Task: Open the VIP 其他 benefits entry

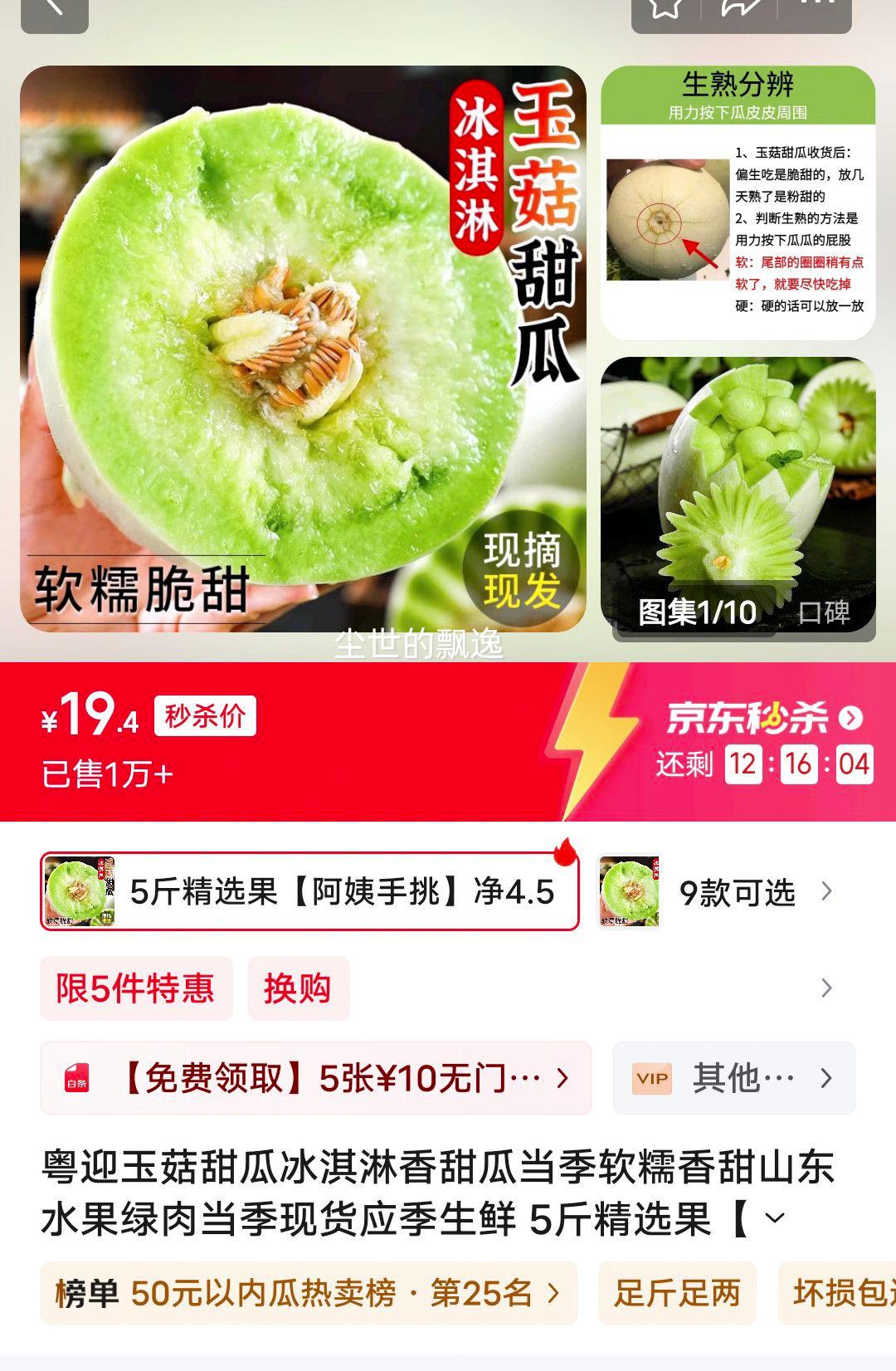Action: pos(733,1078)
